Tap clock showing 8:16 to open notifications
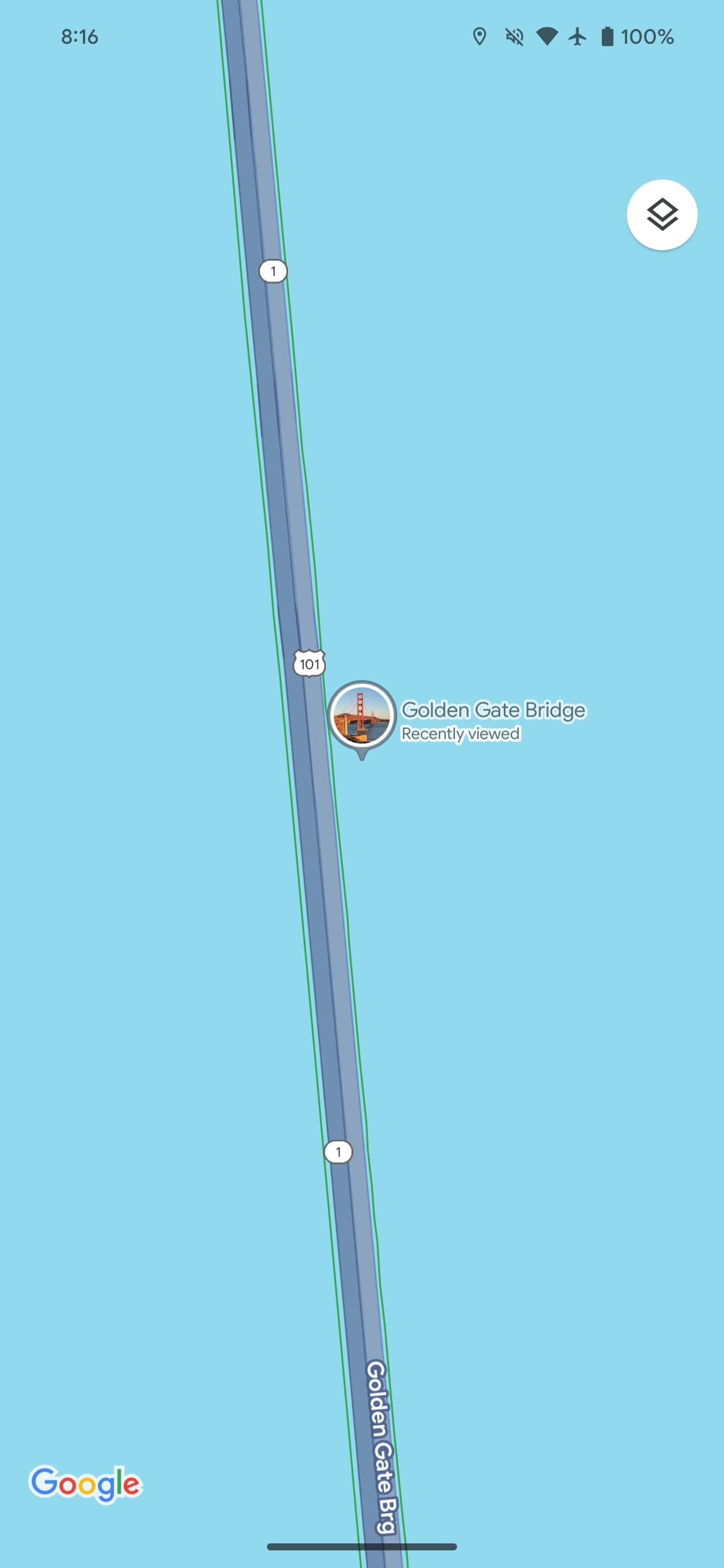Screen dimensions: 724x1568 (x=78, y=37)
